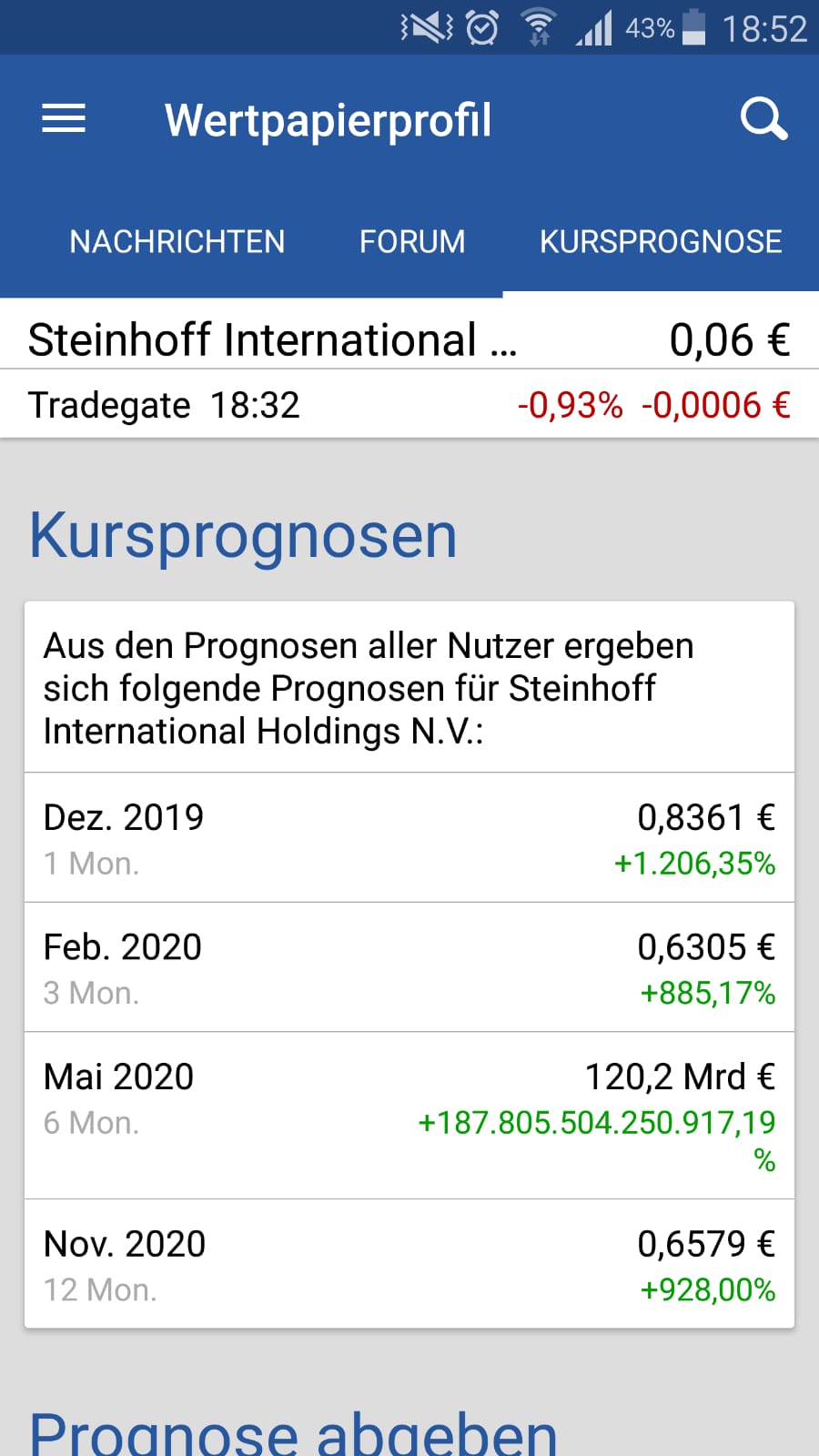Tap Prognose abgeben at the bottom
This screenshot has width=819, height=1456.
[292, 1429]
